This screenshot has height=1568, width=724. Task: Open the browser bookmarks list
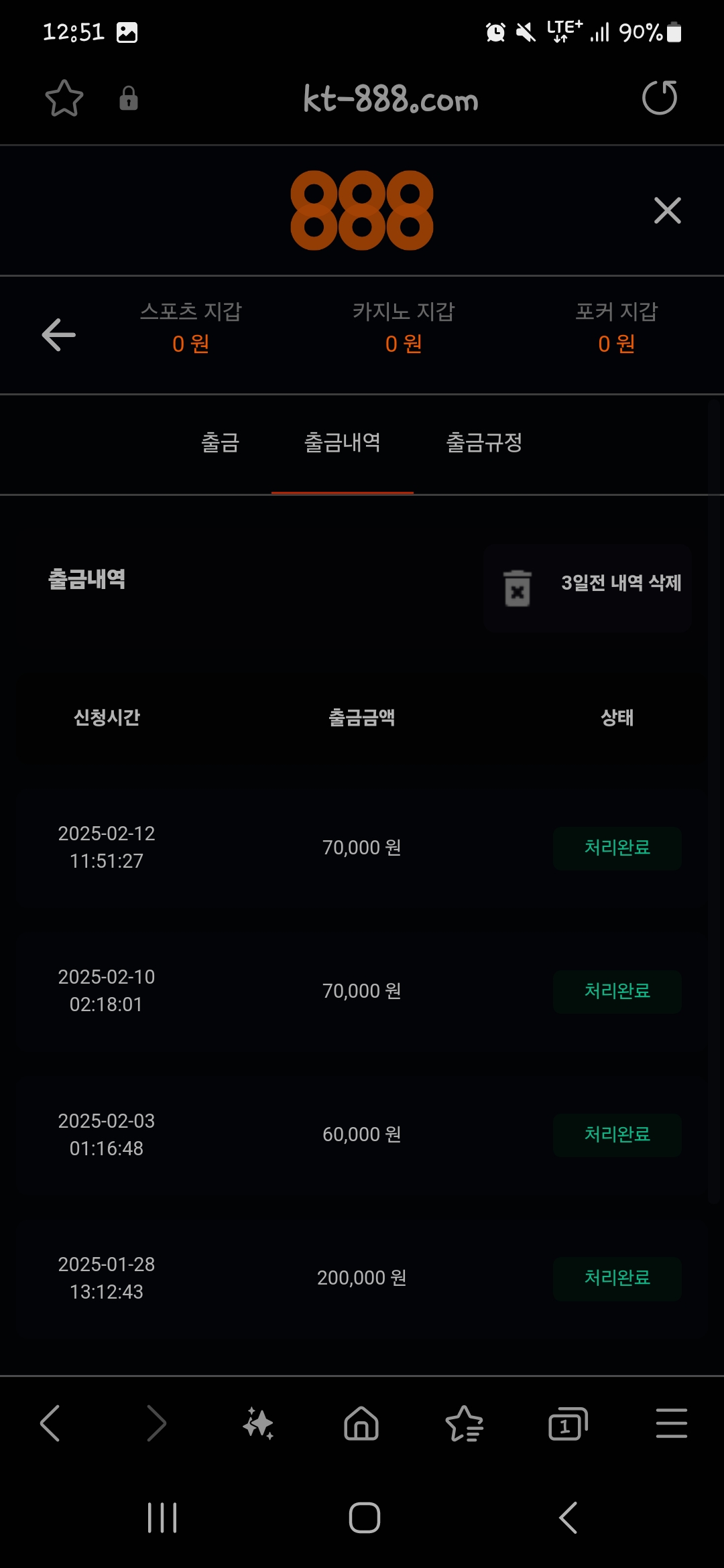pyautogui.click(x=464, y=1423)
